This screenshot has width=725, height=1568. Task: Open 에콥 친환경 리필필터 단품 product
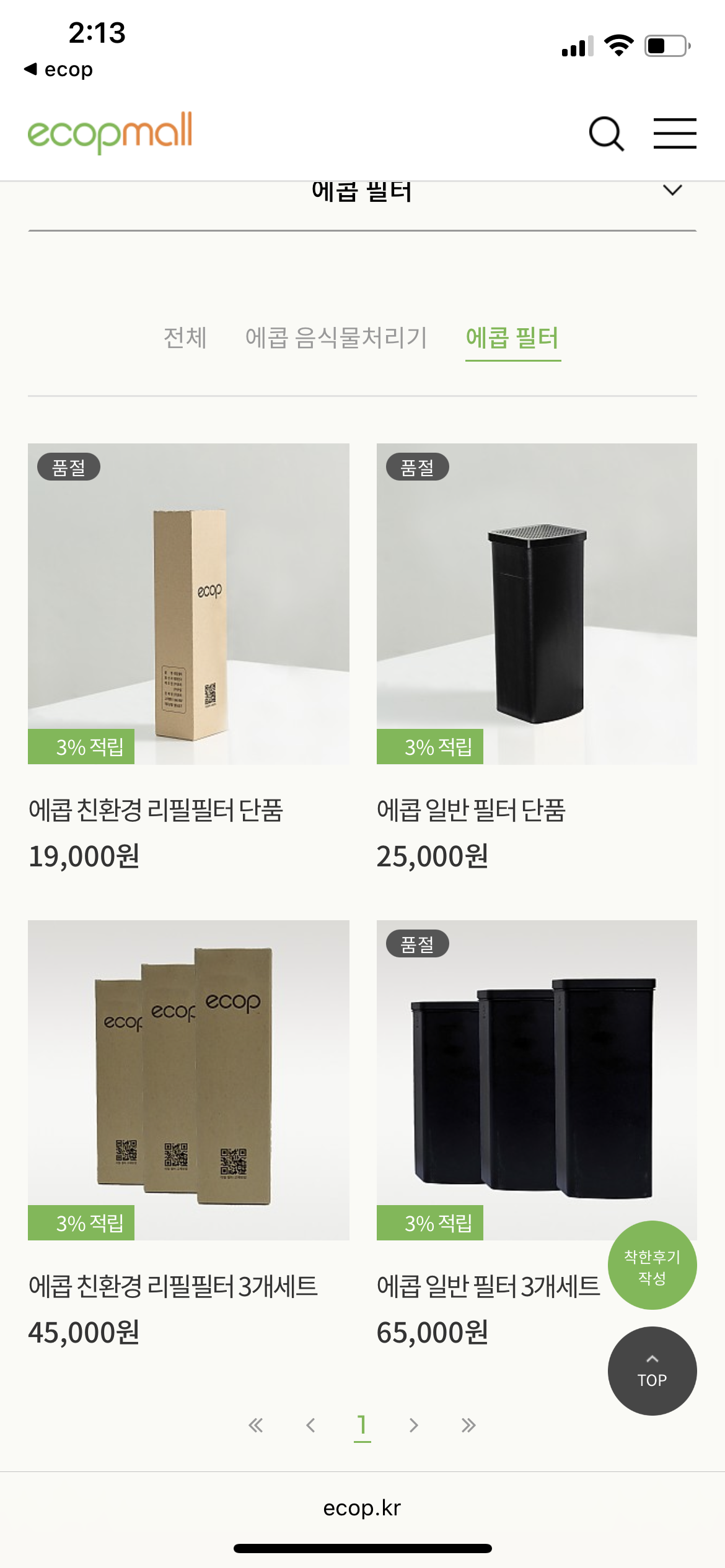(x=188, y=604)
